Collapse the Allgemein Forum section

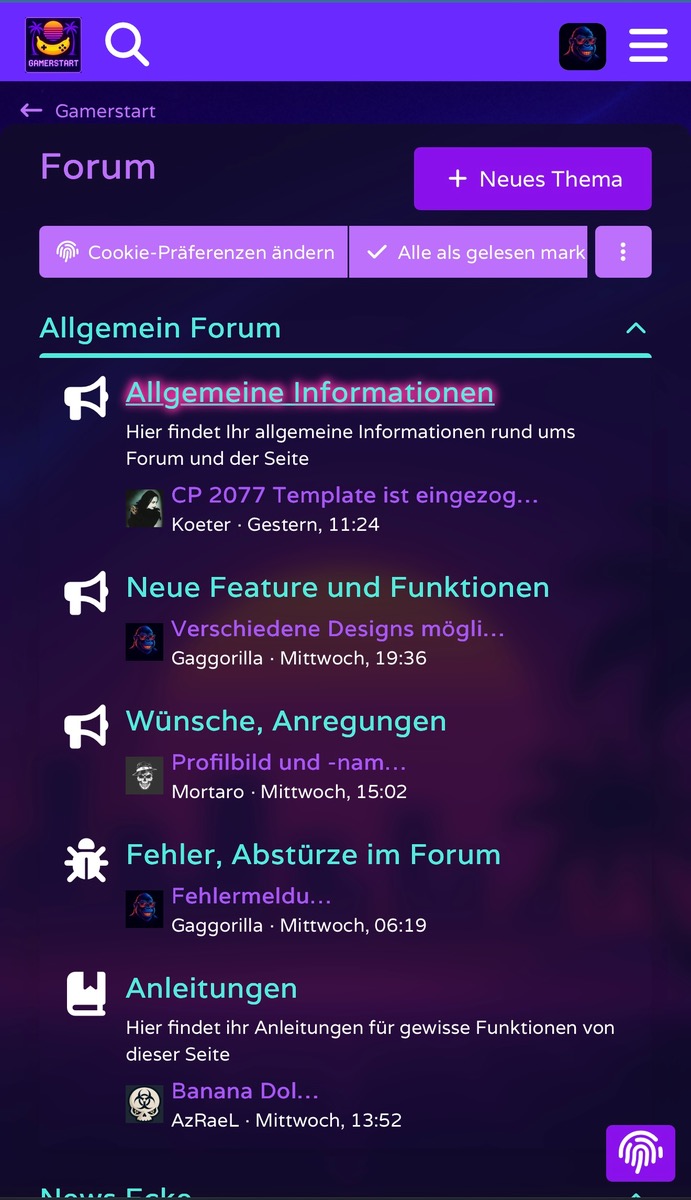635,328
